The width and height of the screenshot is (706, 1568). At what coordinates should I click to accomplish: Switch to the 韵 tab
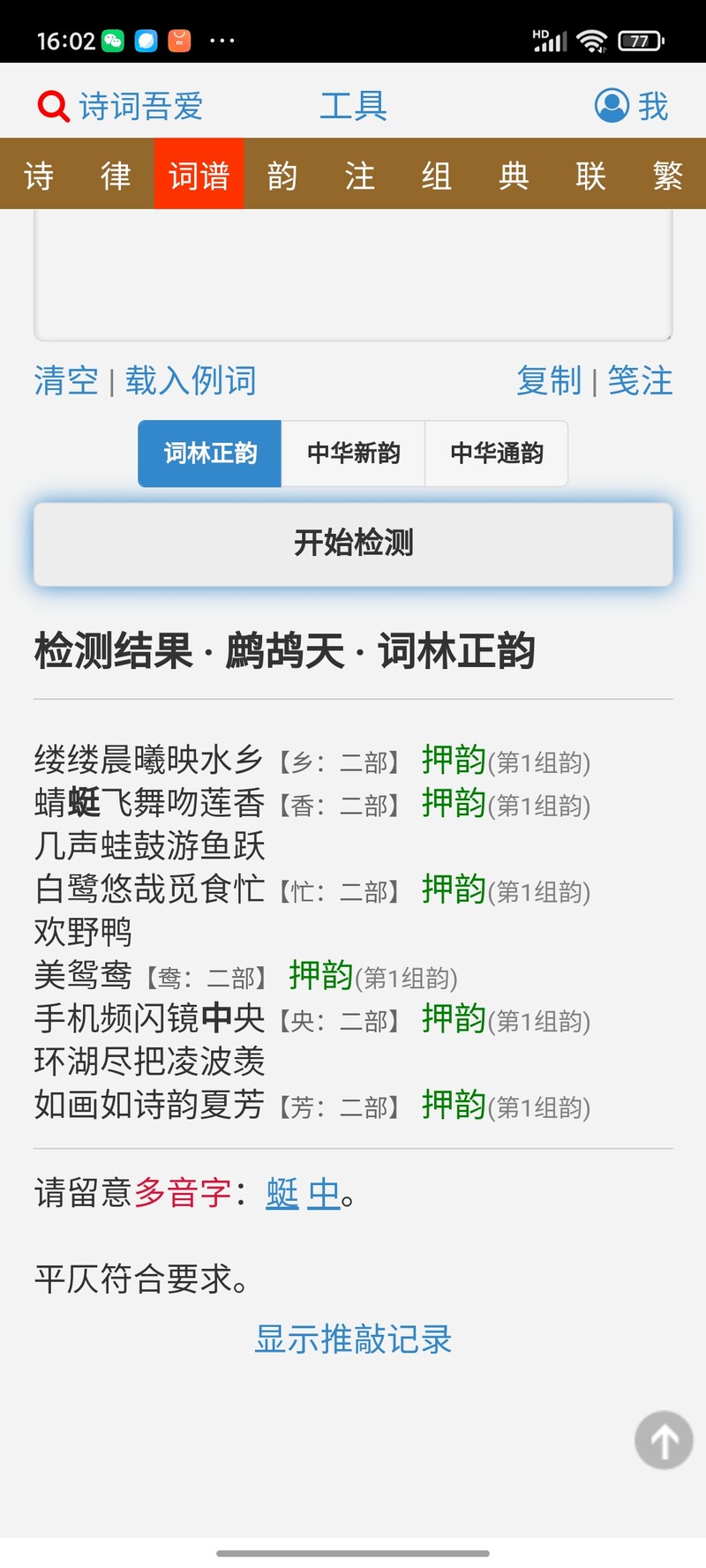(x=282, y=175)
